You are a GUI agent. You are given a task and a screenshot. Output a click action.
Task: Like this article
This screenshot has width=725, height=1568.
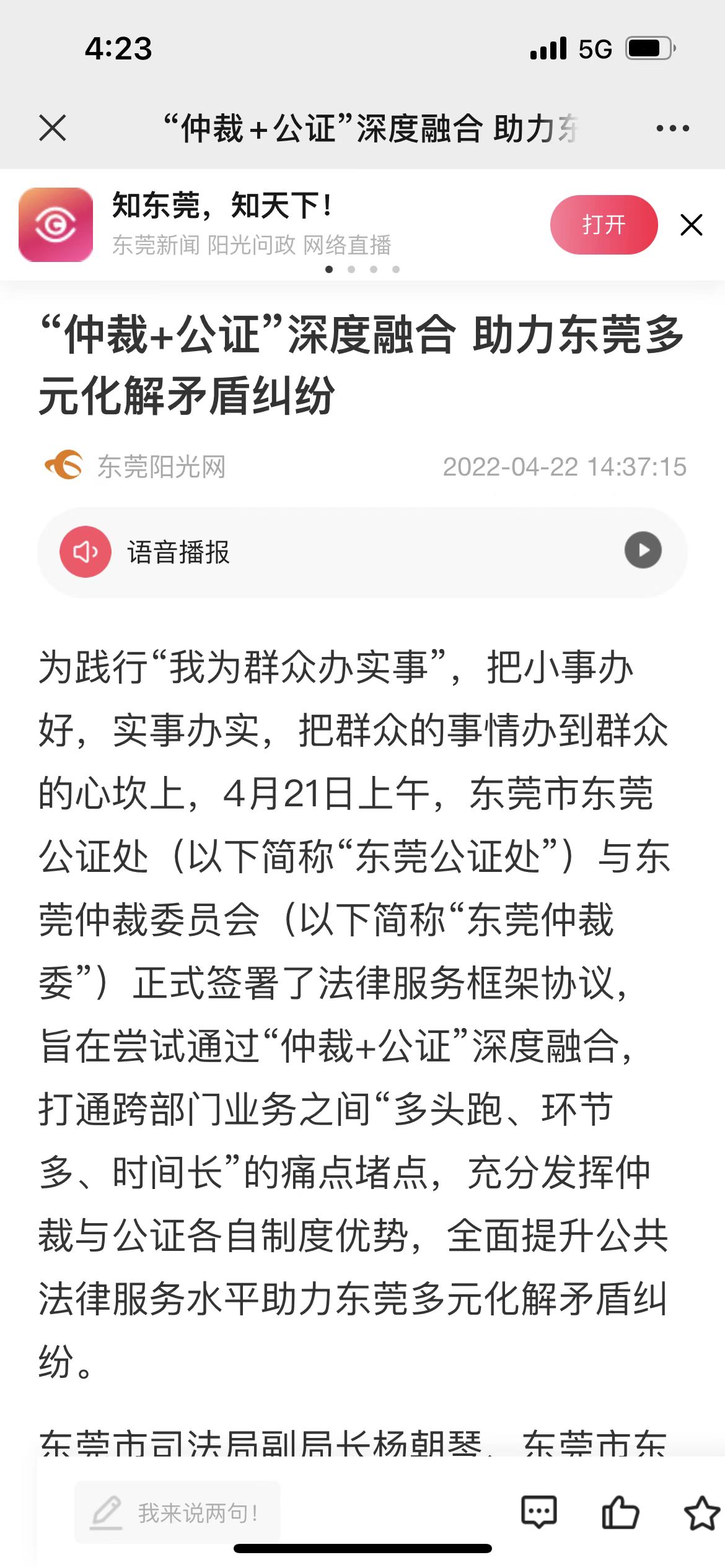point(620,1512)
